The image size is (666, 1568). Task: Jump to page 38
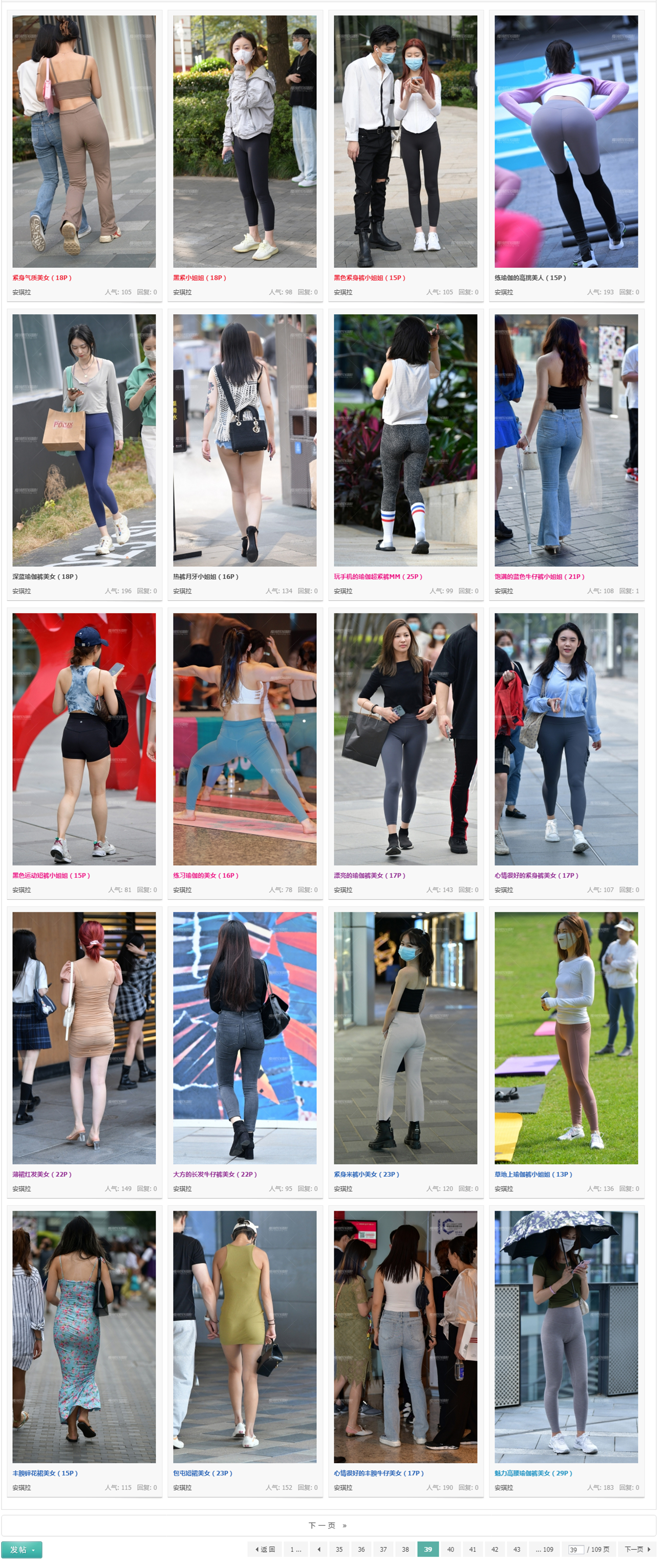point(405,1549)
